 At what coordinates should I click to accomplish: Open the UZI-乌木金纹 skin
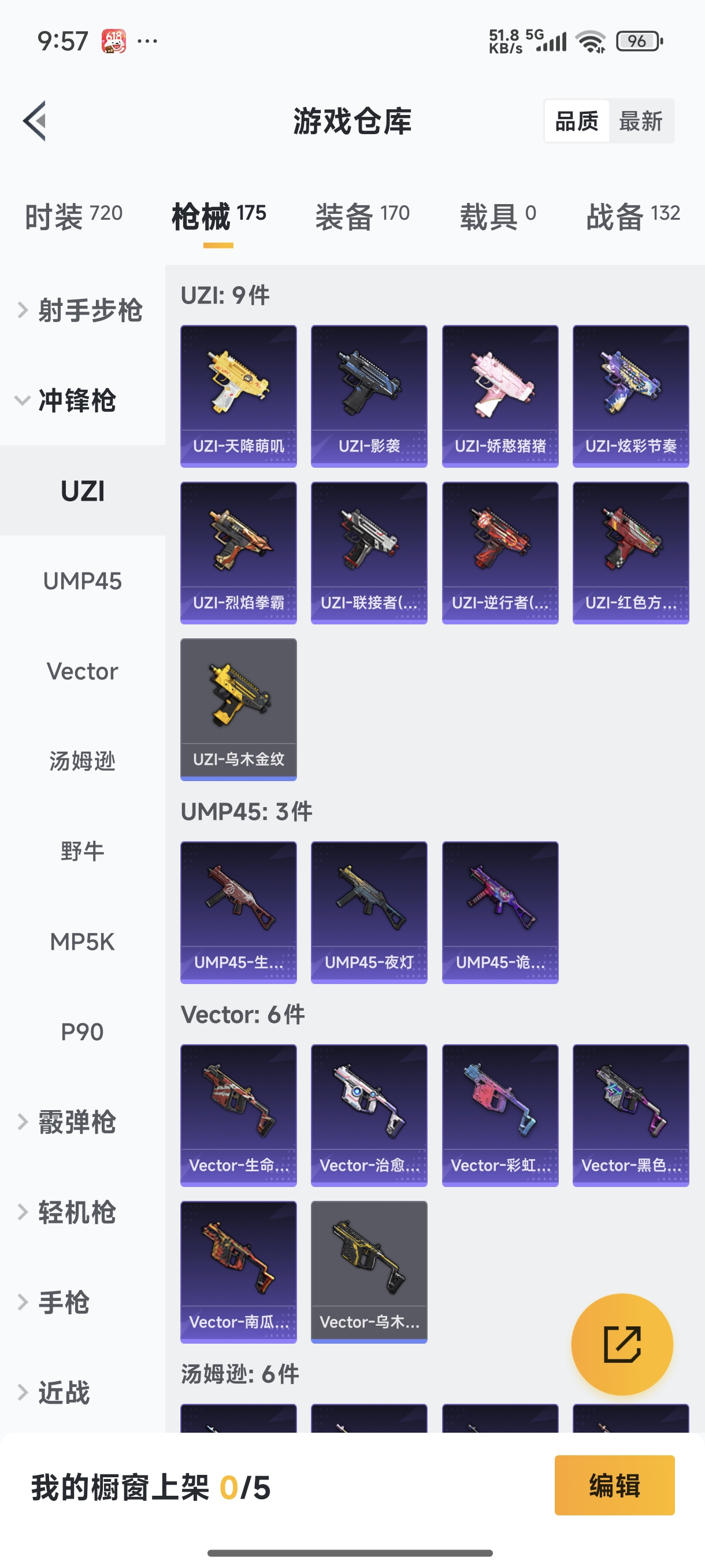click(239, 709)
